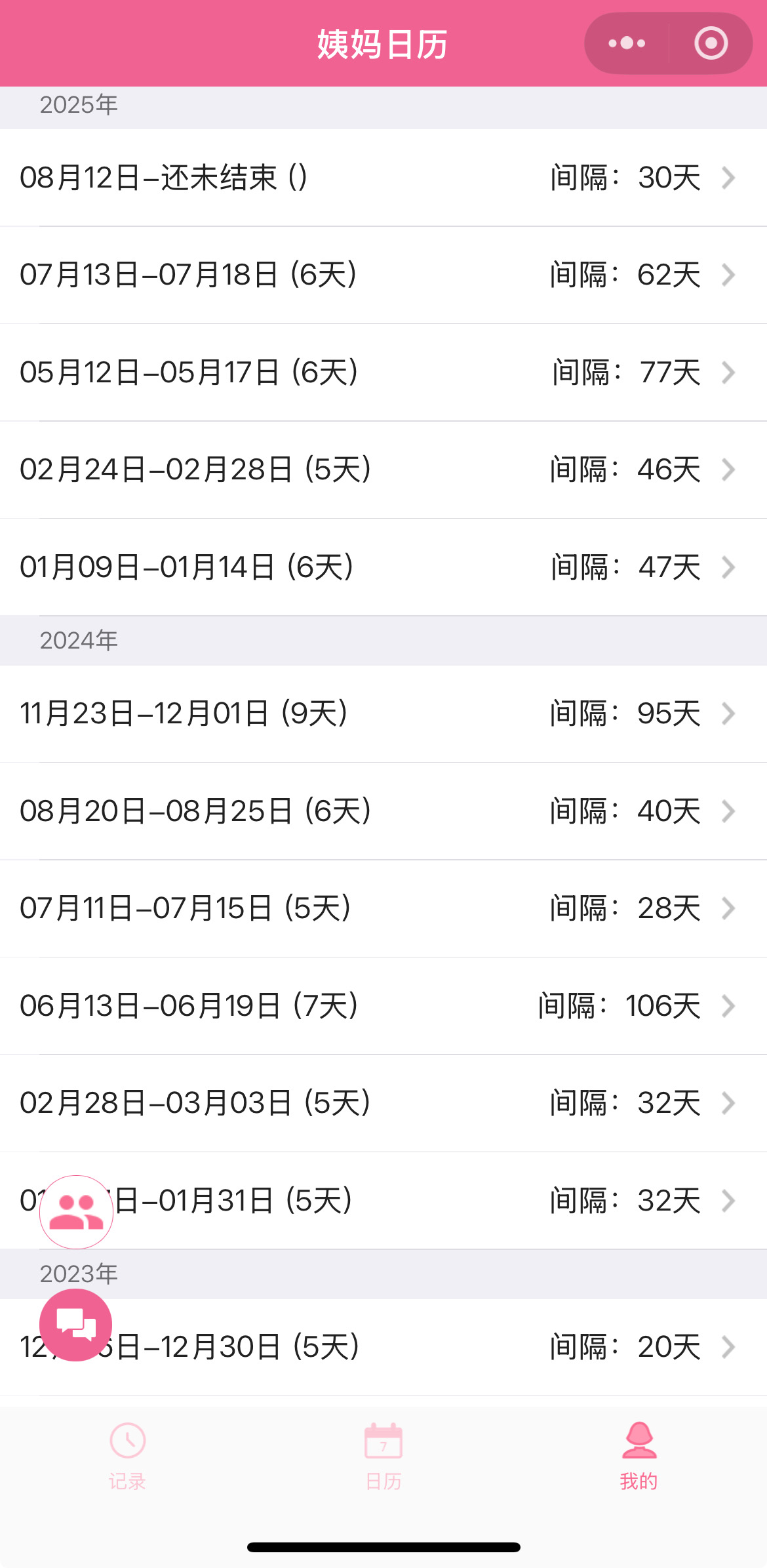View the 08月20日–08月25日 record

(x=383, y=811)
